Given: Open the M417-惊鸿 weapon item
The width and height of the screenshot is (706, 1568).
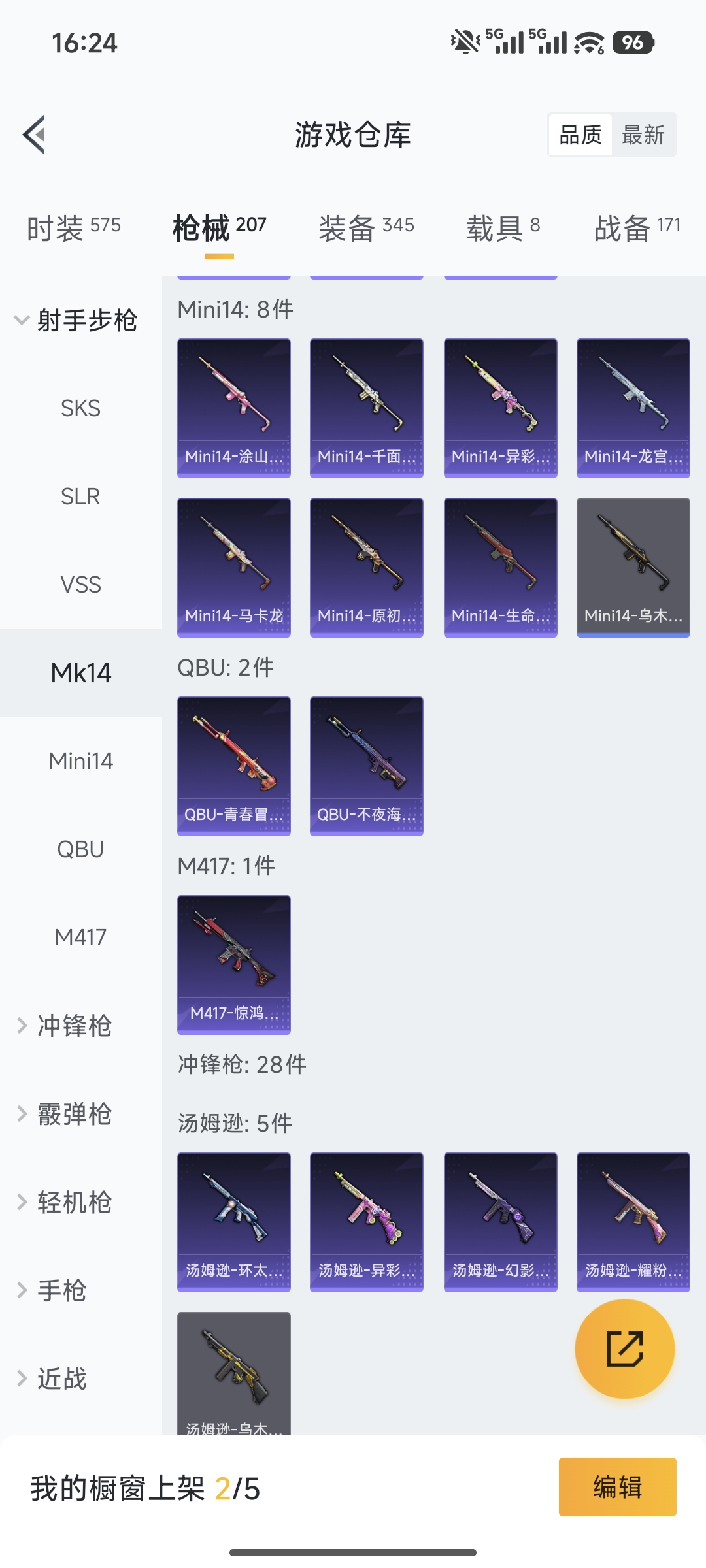Looking at the screenshot, I should [233, 965].
